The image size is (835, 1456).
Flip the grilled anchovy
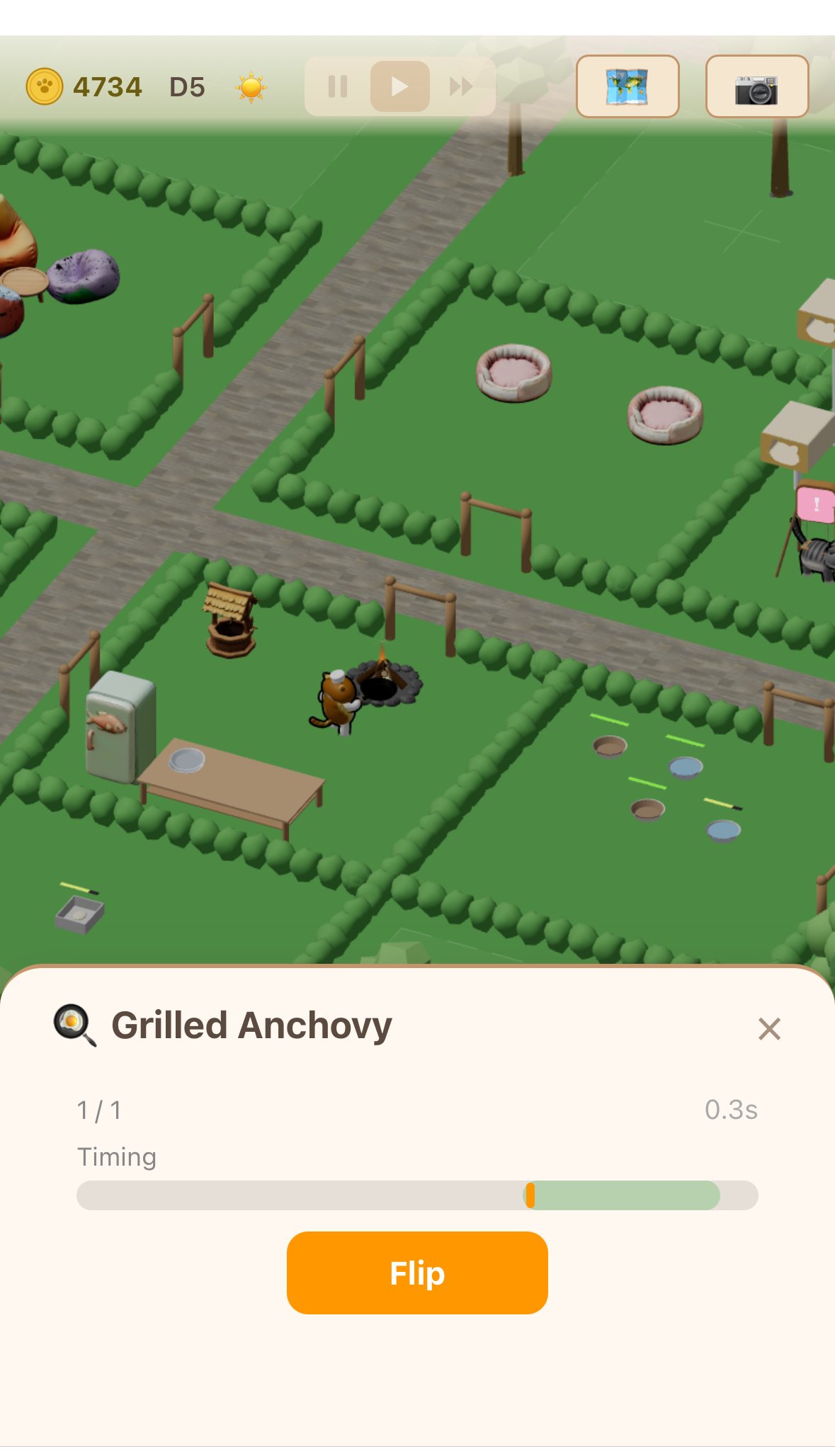point(417,1273)
